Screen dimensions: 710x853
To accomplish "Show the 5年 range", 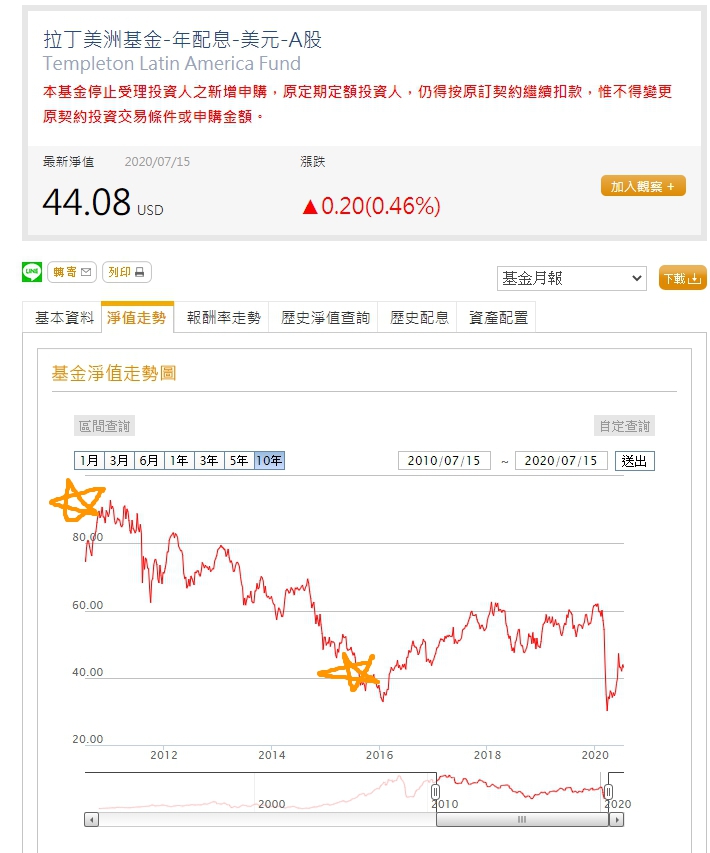I will 238,461.
